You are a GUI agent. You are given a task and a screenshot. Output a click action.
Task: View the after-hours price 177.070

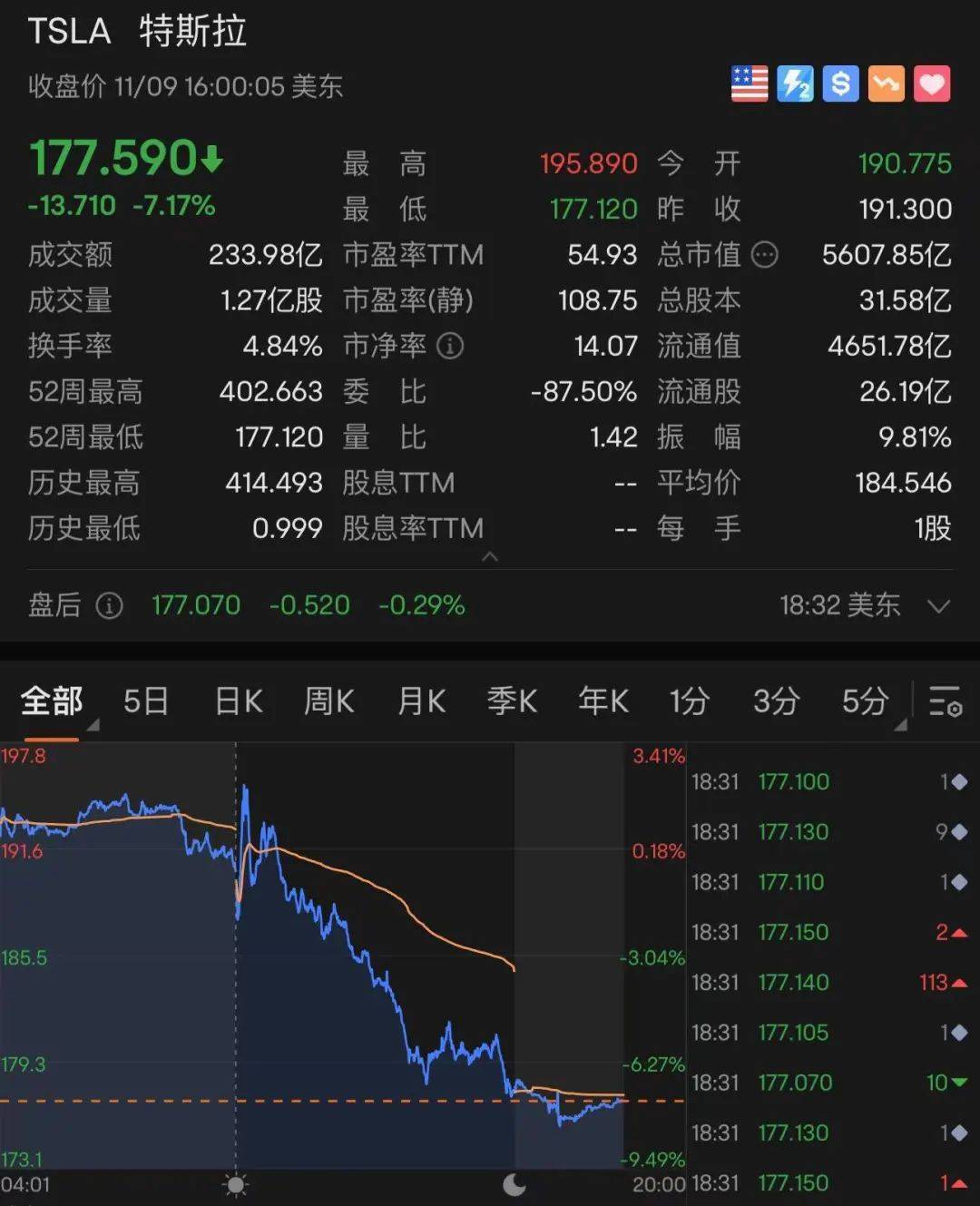pos(195,605)
